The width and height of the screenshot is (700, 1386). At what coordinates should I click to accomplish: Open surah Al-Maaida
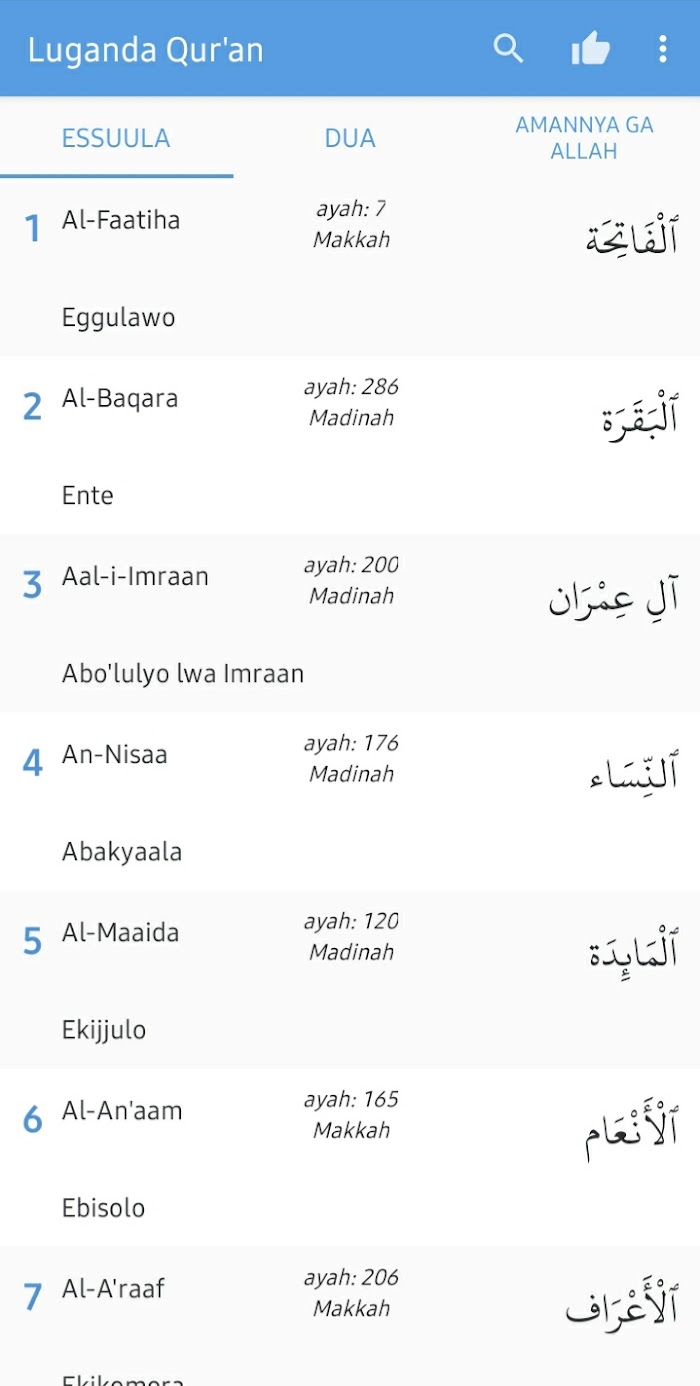point(350,979)
